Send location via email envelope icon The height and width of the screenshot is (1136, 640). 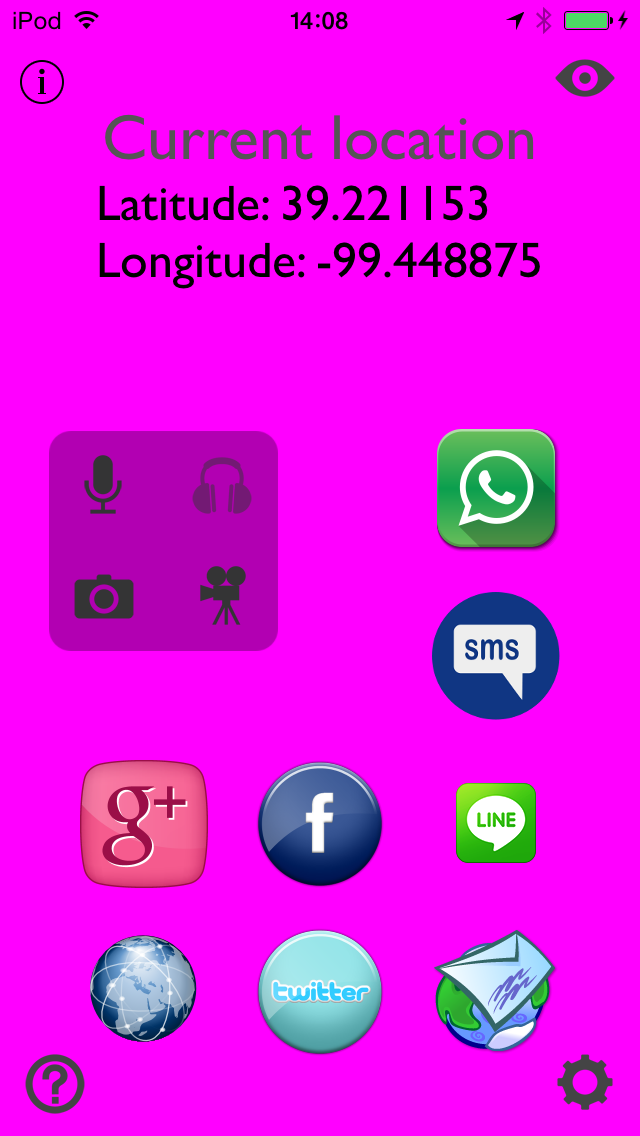click(494, 990)
